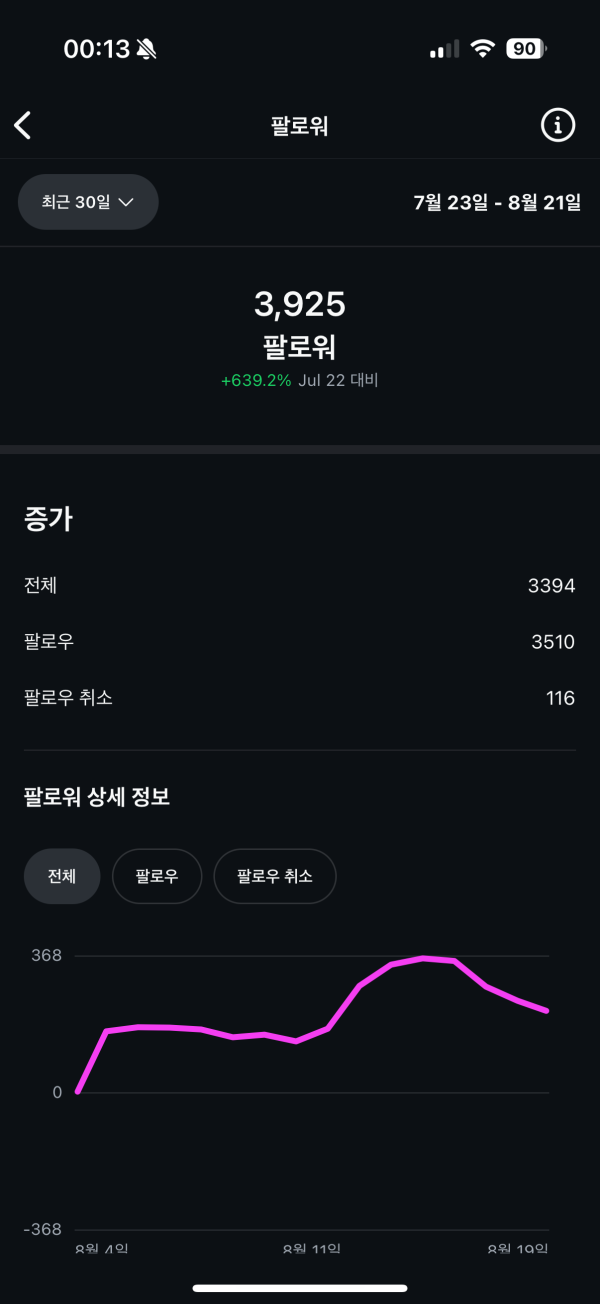
Task: Switch to the 팔로우 chip
Action: 157,876
